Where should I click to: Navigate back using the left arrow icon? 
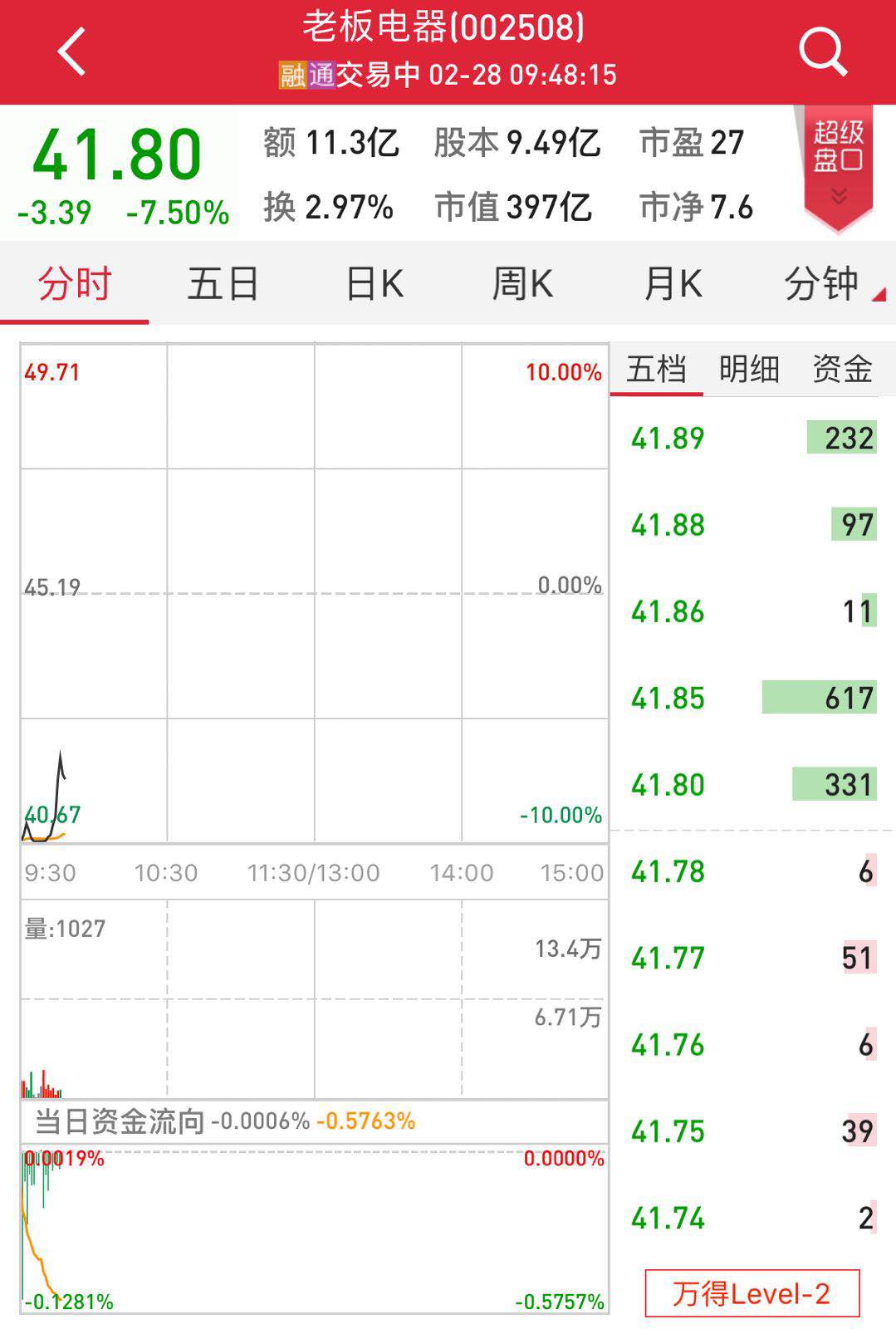[71, 50]
